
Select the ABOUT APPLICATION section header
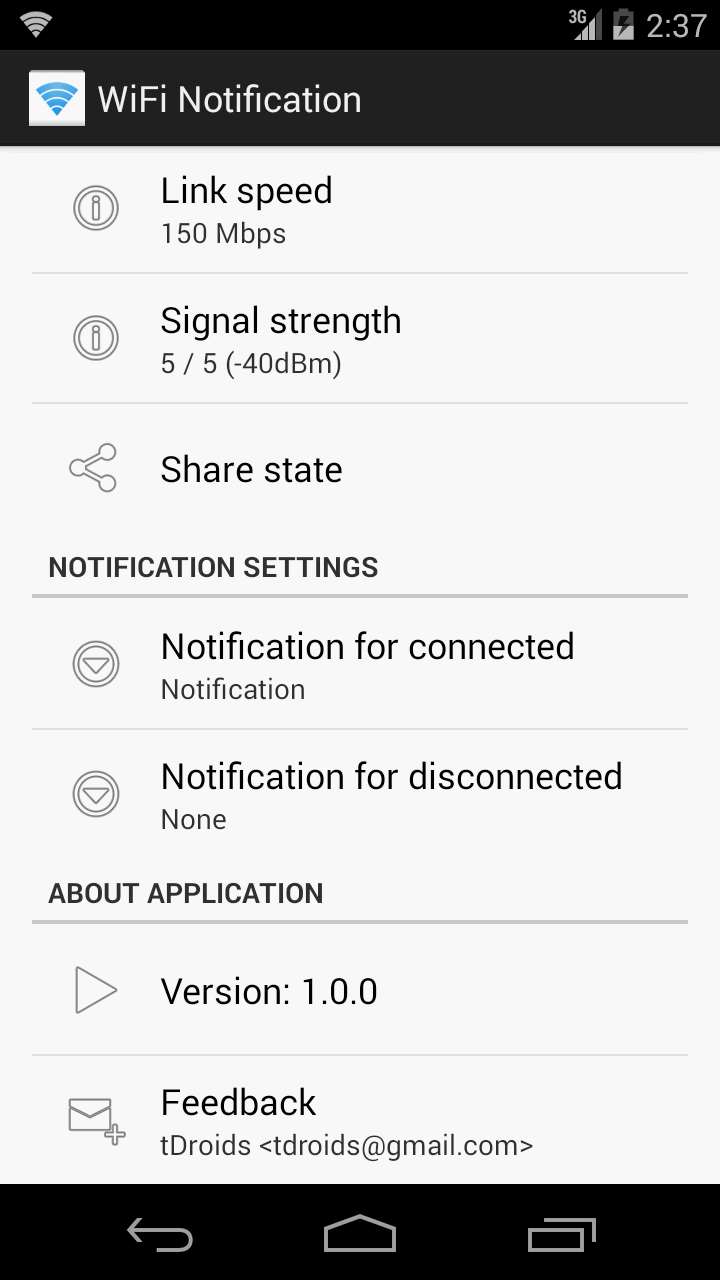[x=185, y=893]
